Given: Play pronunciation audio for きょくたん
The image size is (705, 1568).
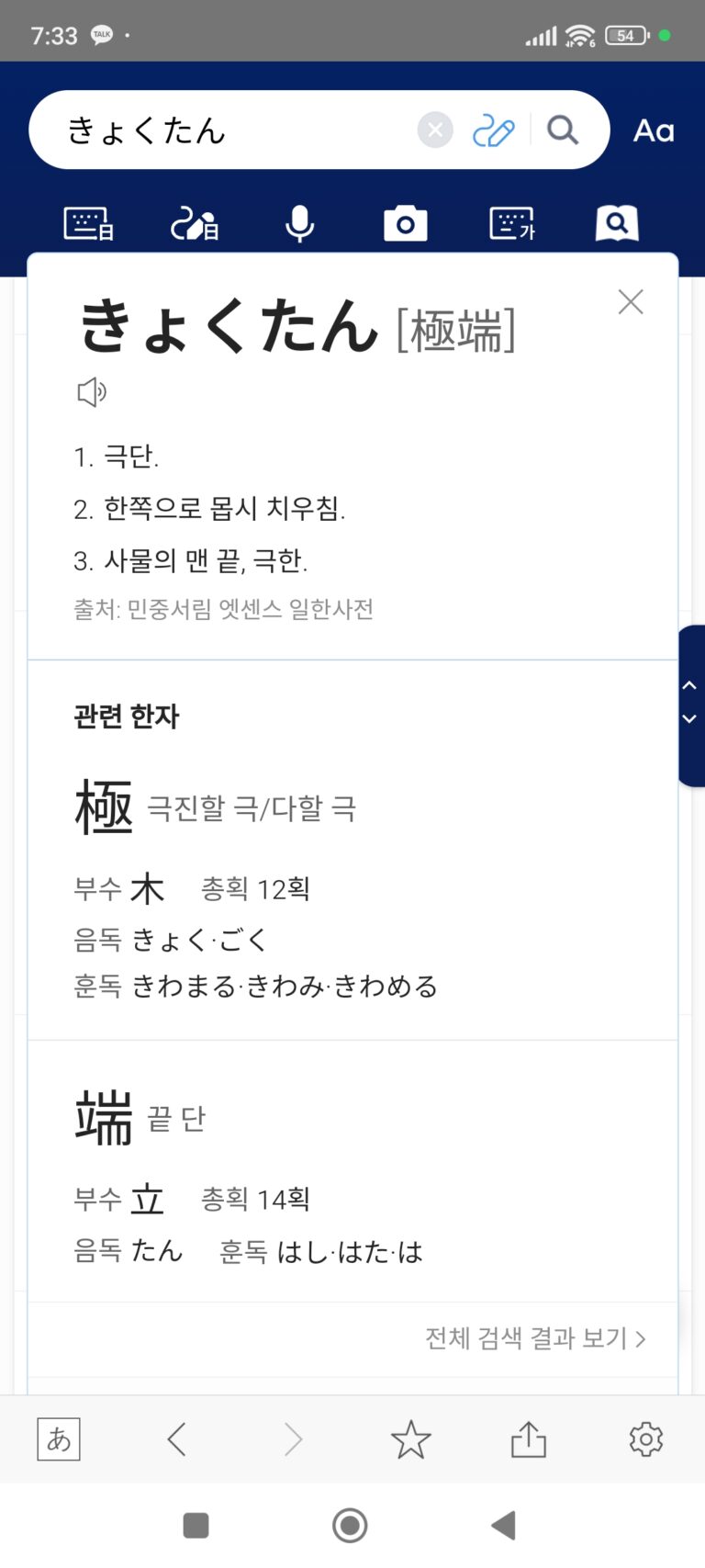Looking at the screenshot, I should pos(92,392).
